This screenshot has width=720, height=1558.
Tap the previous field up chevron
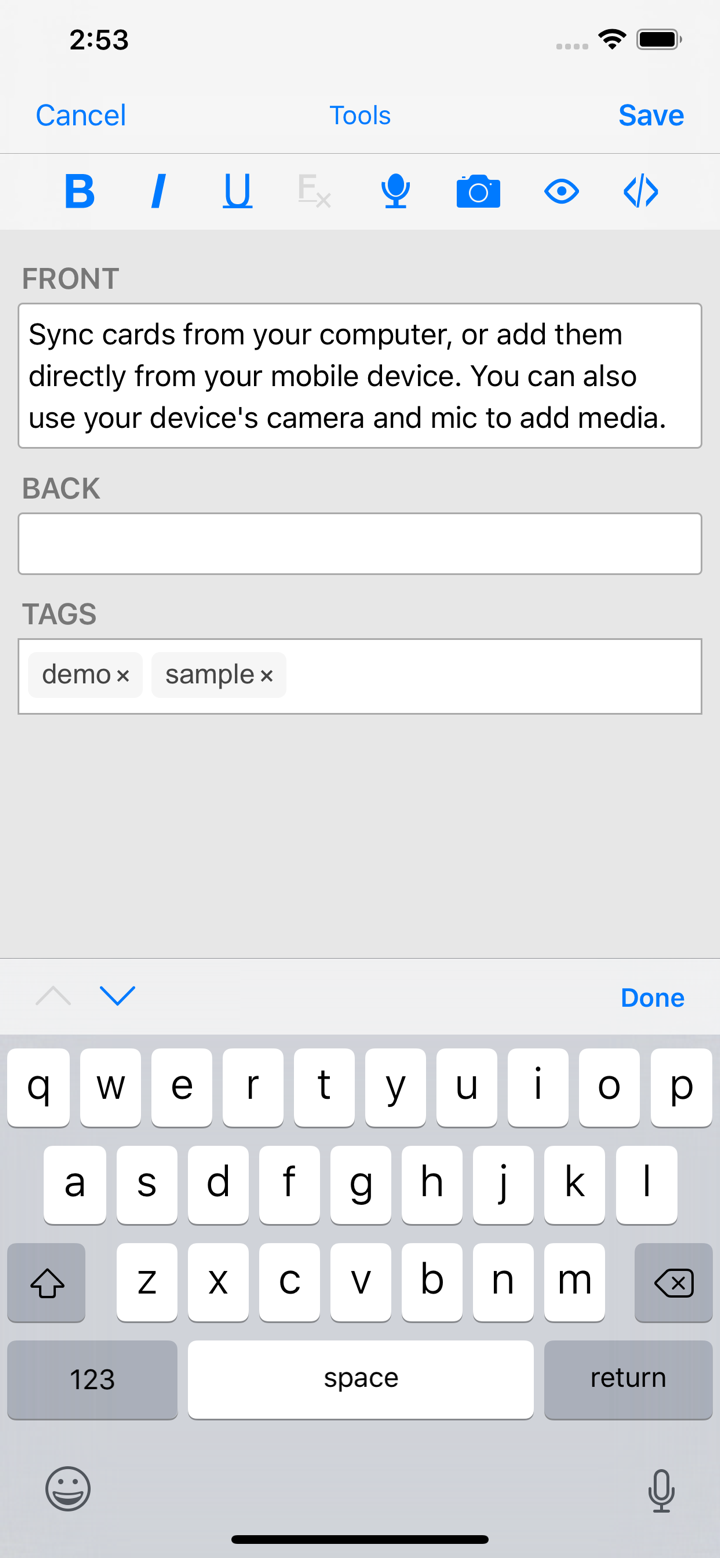[53, 996]
